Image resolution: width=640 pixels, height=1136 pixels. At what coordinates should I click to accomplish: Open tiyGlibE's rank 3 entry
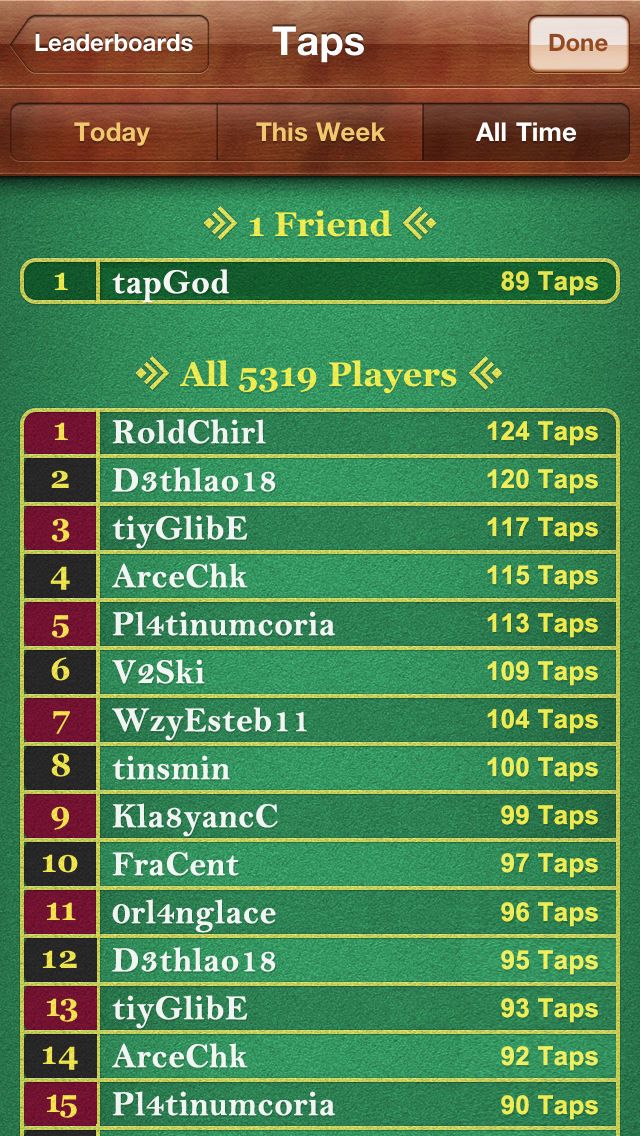click(320, 528)
